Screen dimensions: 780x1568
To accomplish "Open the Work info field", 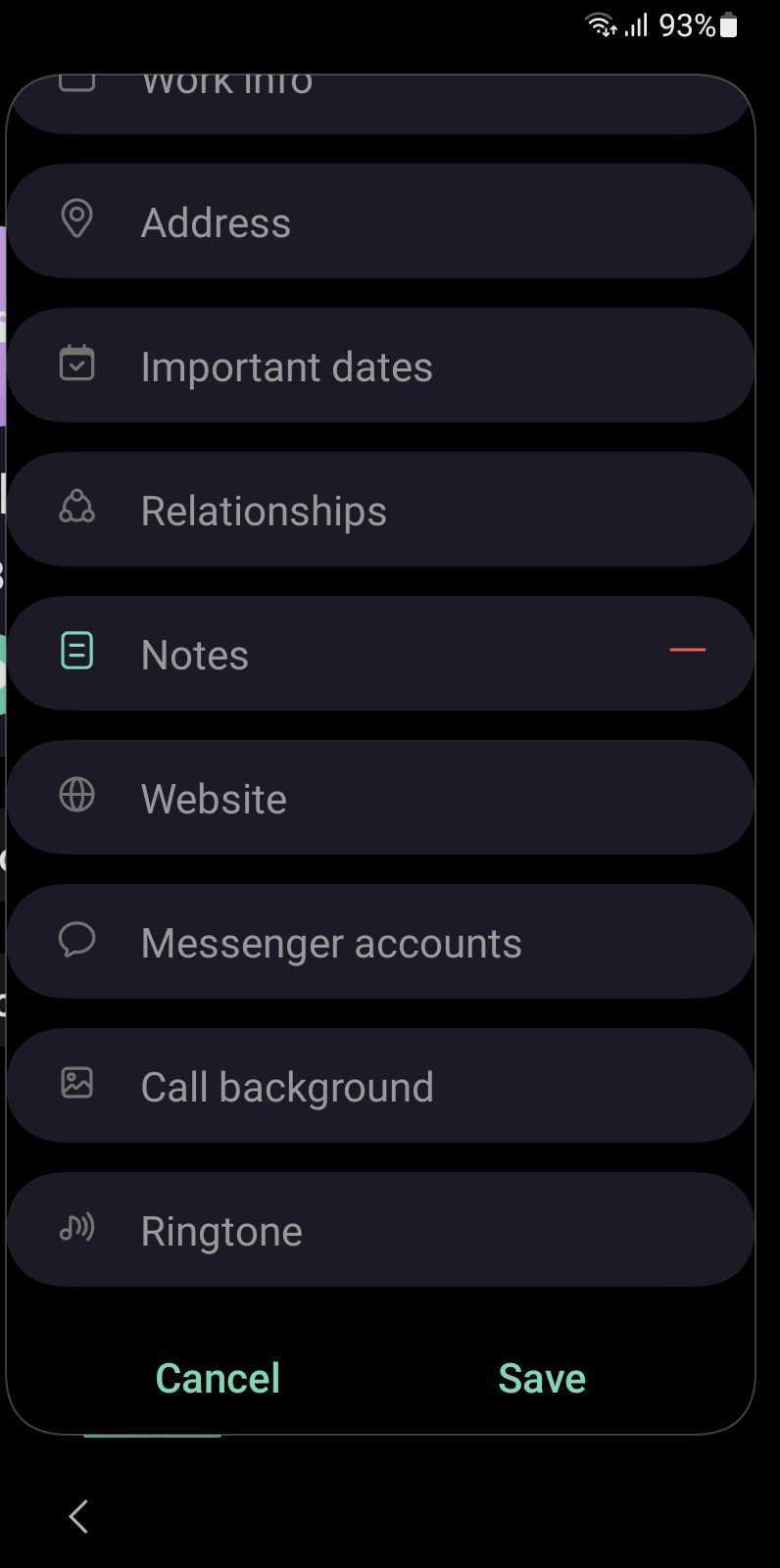I will coord(380,98).
